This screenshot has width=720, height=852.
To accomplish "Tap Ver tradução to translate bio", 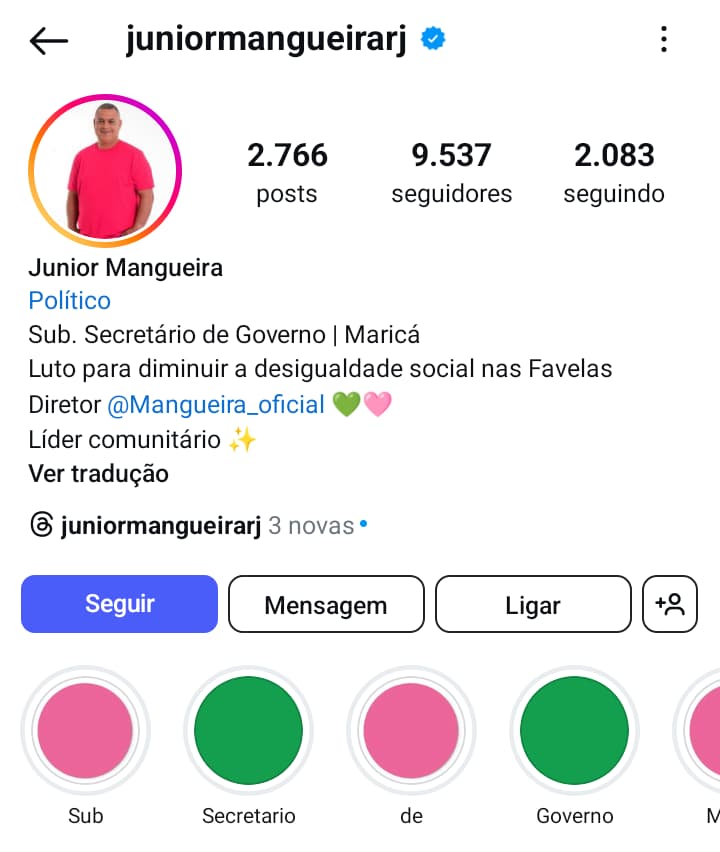I will point(98,473).
